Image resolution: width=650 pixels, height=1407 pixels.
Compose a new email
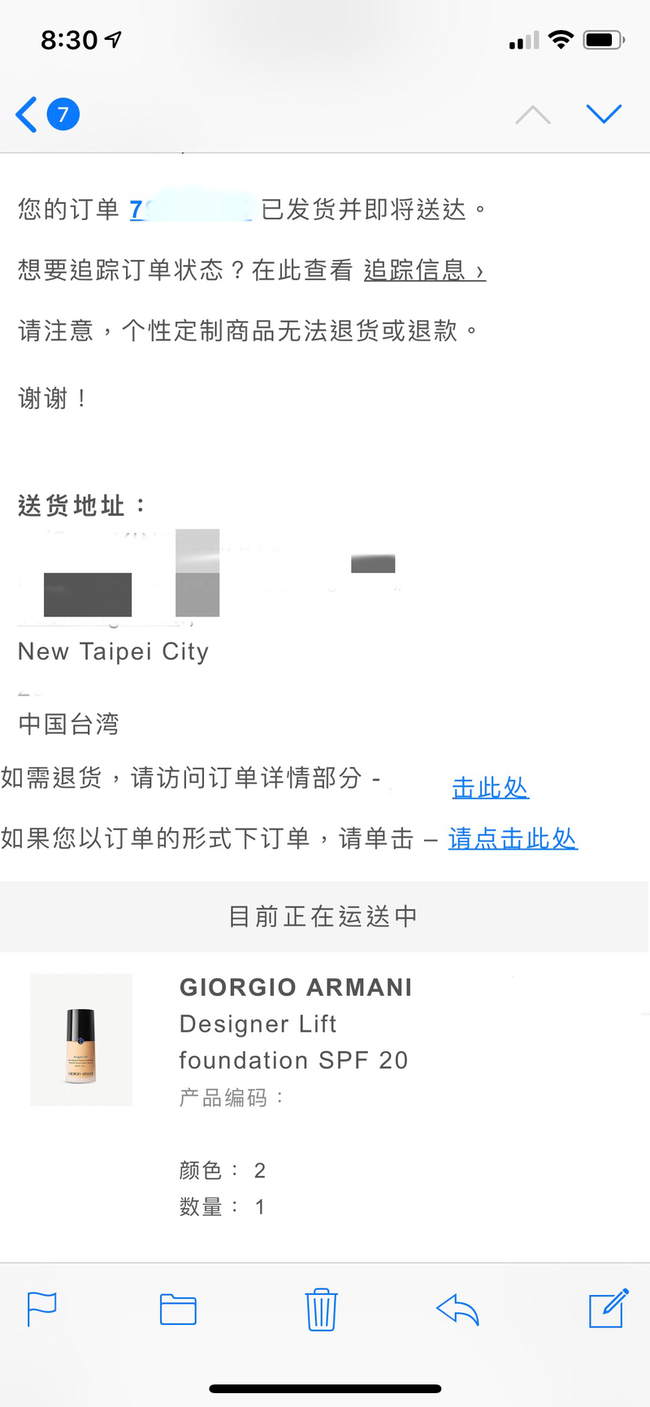(x=608, y=1307)
